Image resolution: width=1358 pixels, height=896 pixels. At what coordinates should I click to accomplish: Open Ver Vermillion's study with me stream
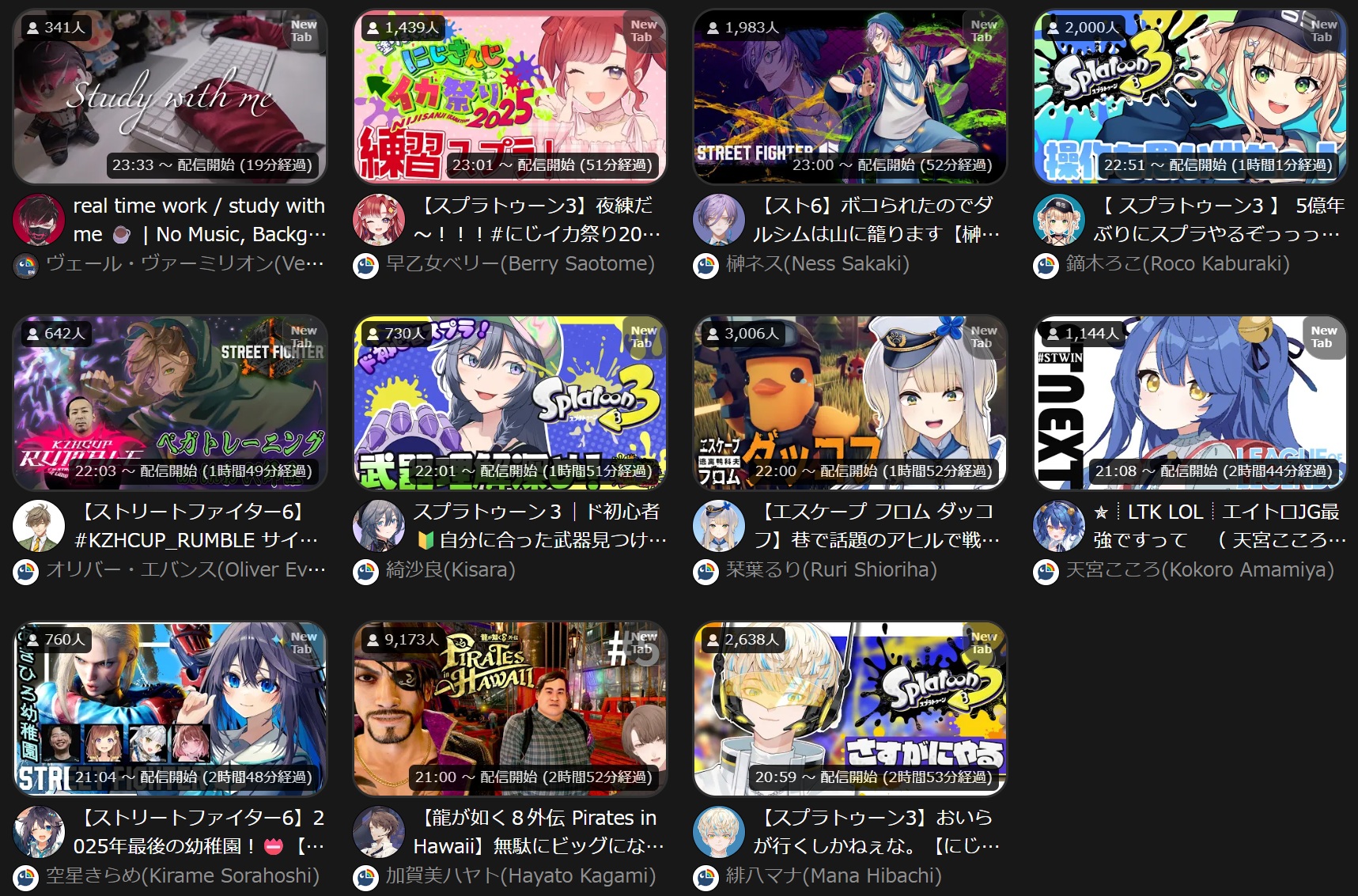pyautogui.click(x=170, y=95)
